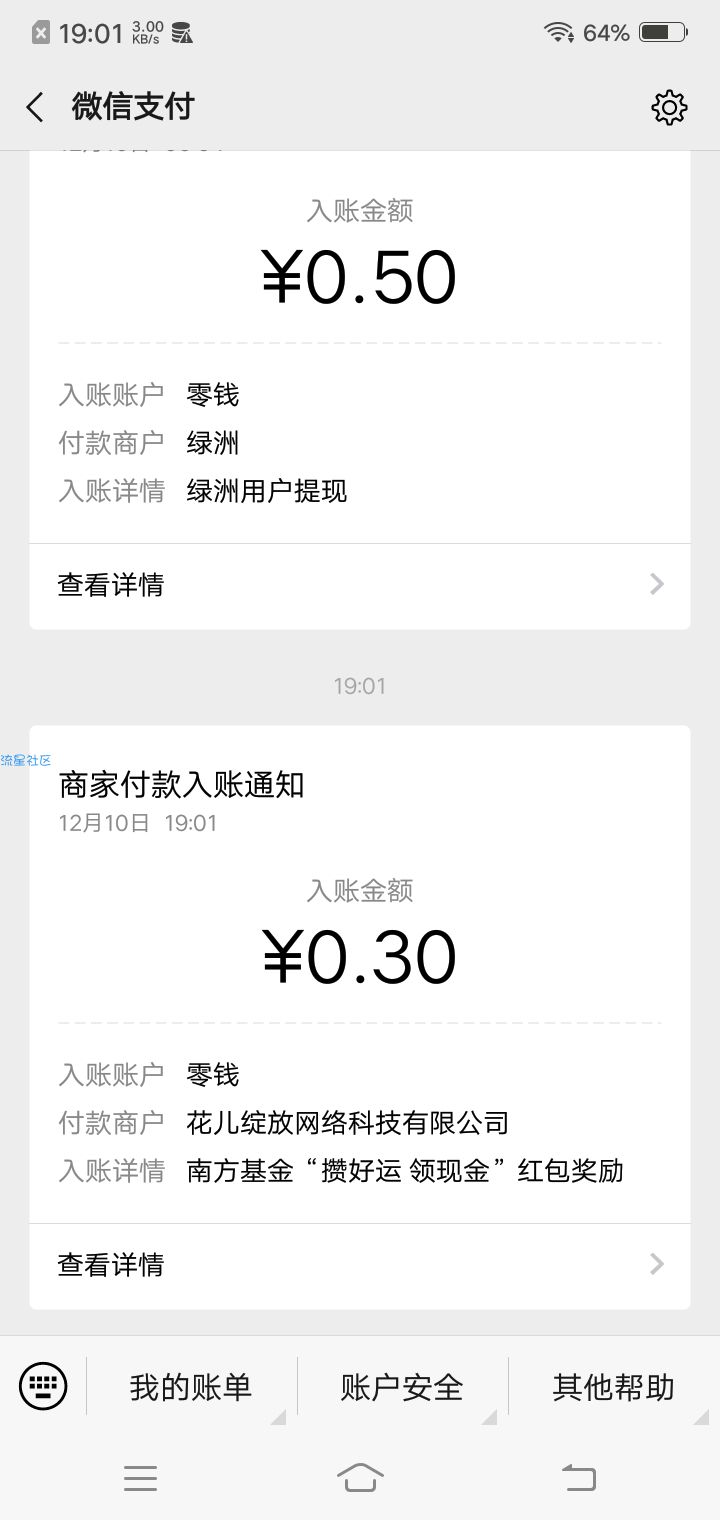Open 查看详情 for the ¥0.30 payment
This screenshot has height=1520, width=720.
(360, 1265)
